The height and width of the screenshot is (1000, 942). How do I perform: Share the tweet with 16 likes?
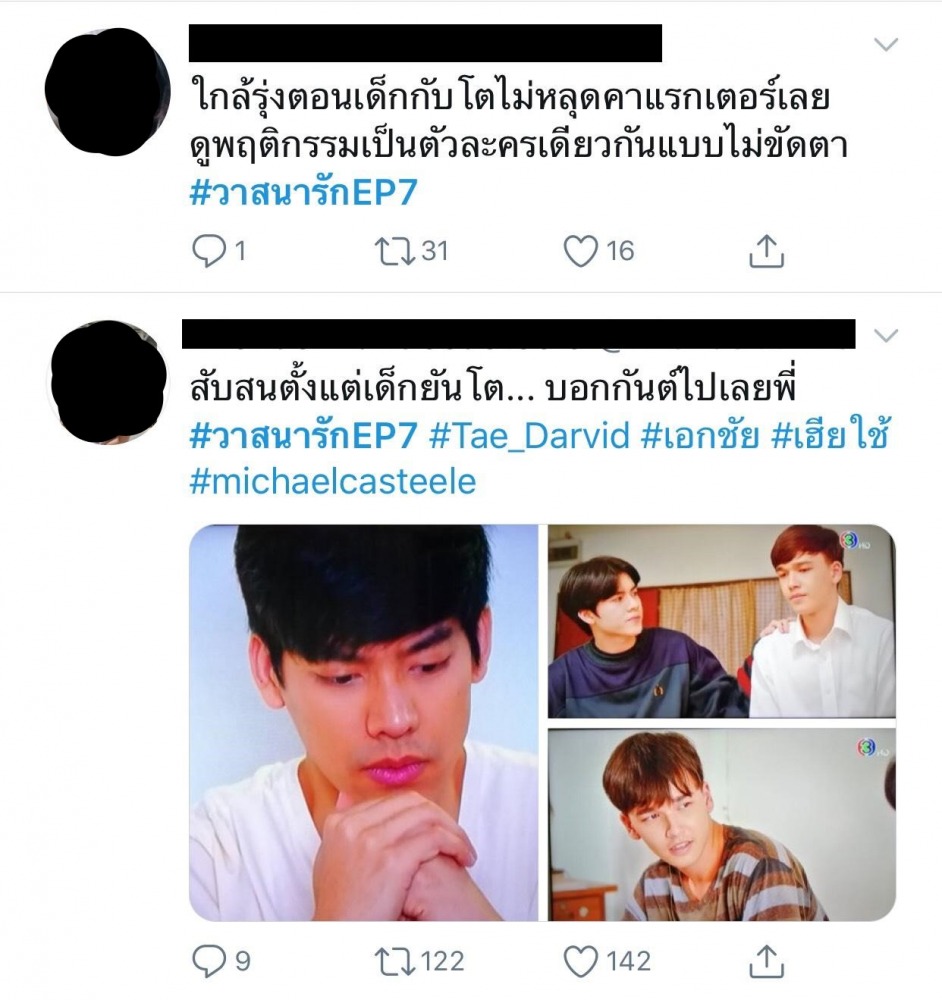765,250
